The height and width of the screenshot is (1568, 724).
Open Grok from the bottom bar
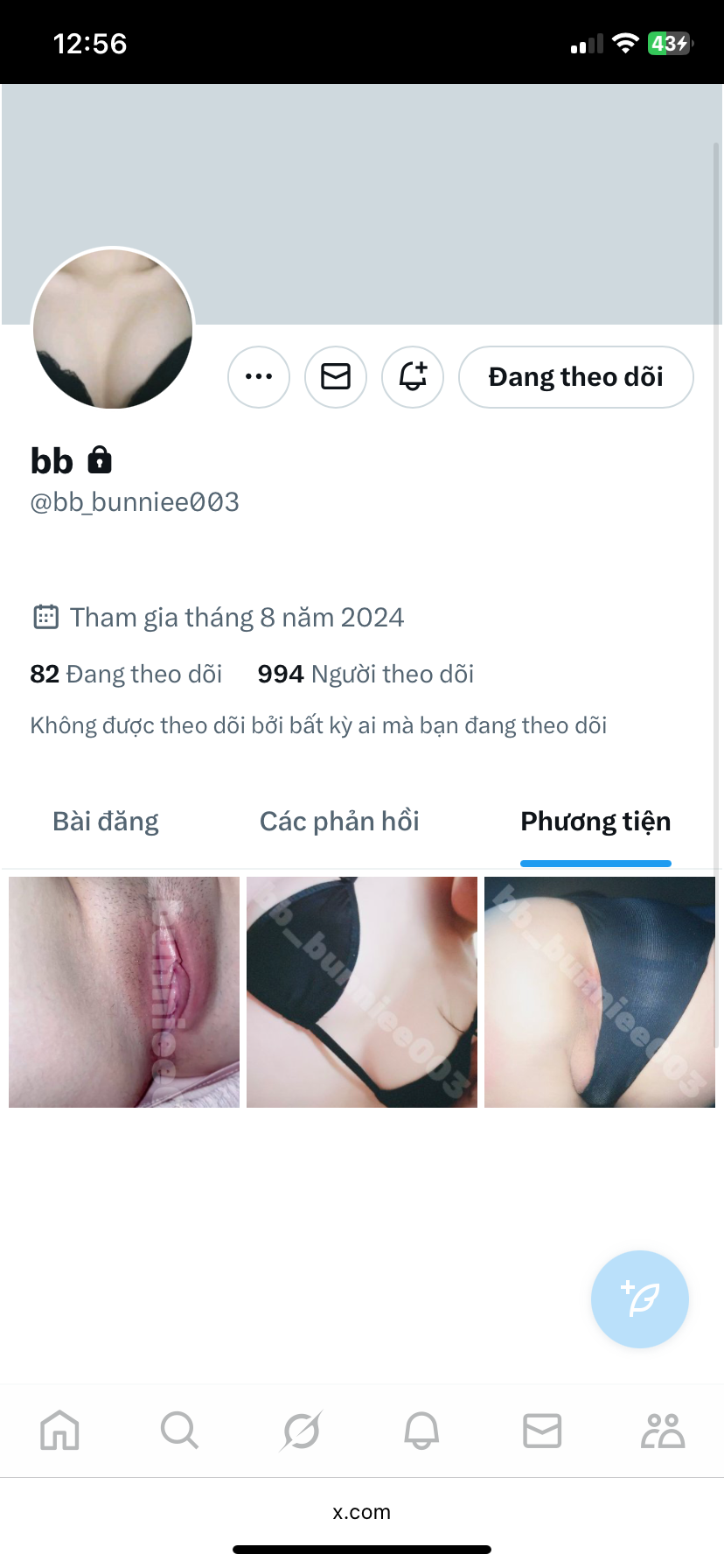pos(301,1431)
